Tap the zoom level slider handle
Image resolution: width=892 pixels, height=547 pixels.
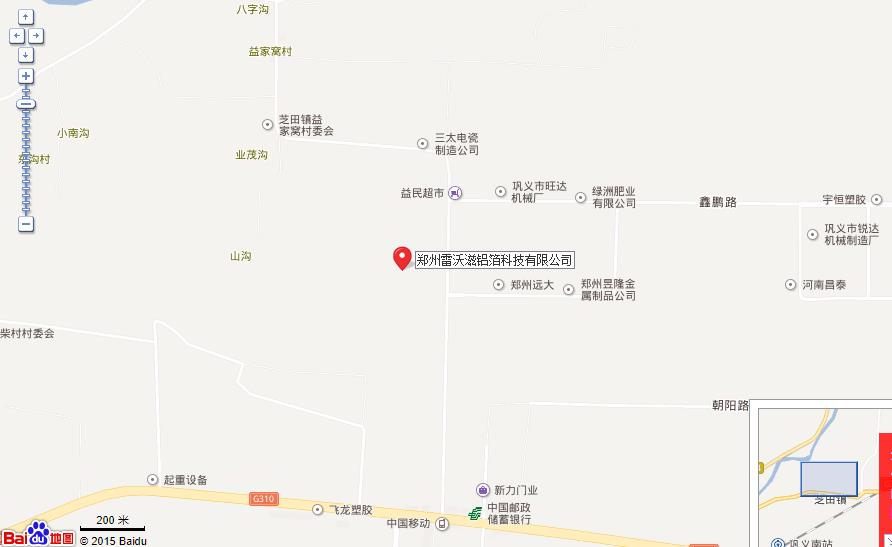pos(26,103)
